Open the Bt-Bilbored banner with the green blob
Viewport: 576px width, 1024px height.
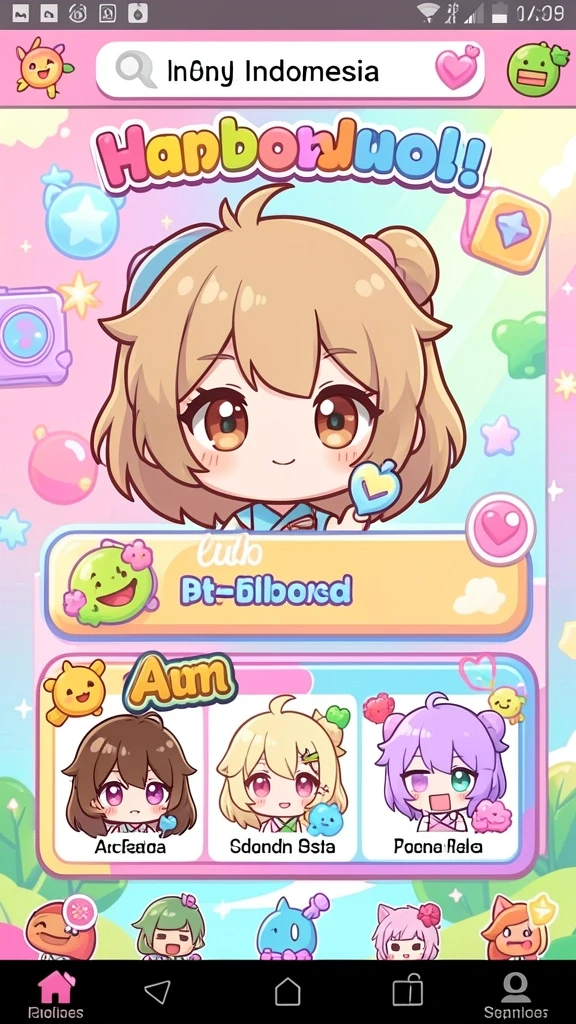[287, 586]
